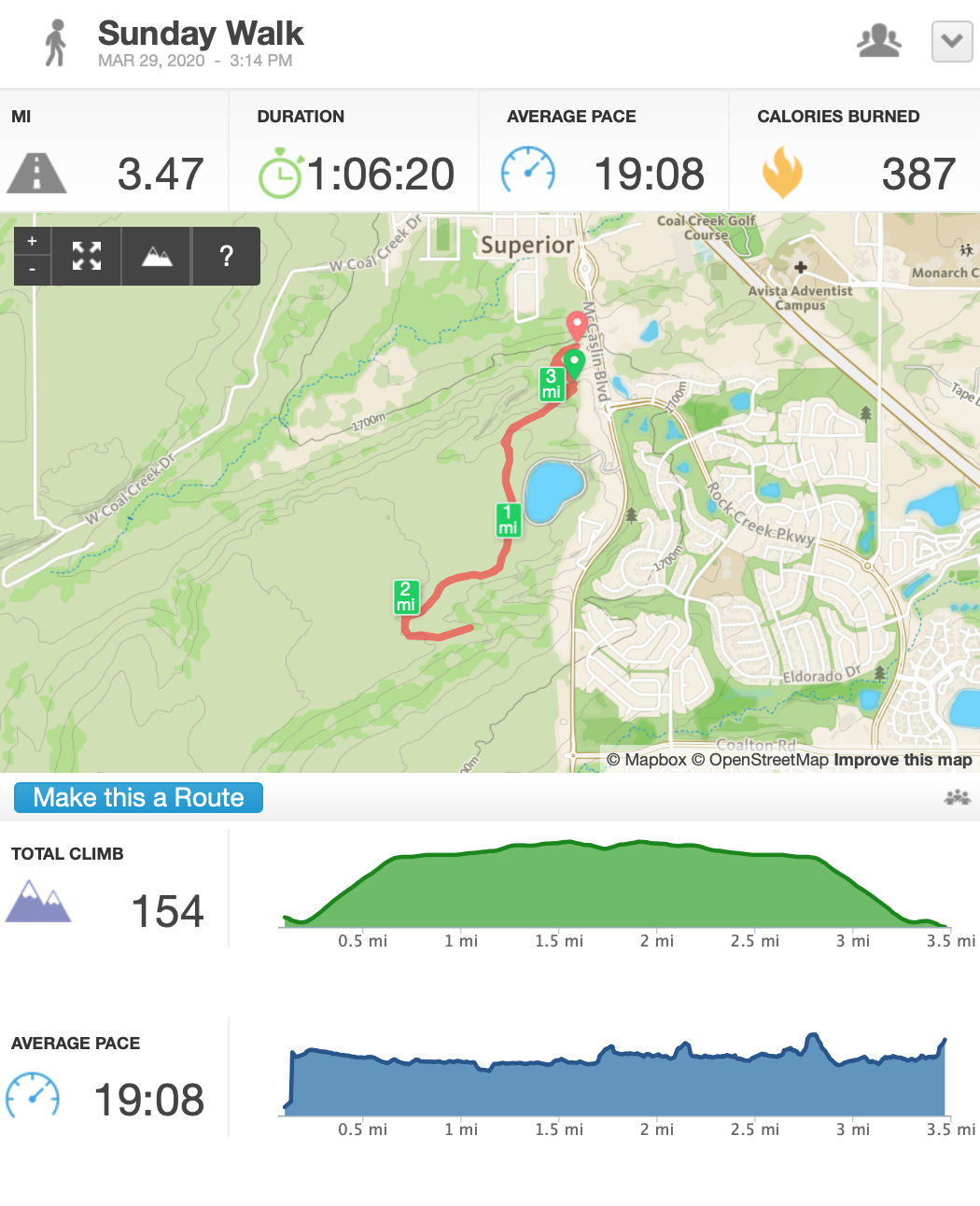This screenshot has height=1206, width=980.
Task: Open the friends icon in the header
Action: coord(879,42)
